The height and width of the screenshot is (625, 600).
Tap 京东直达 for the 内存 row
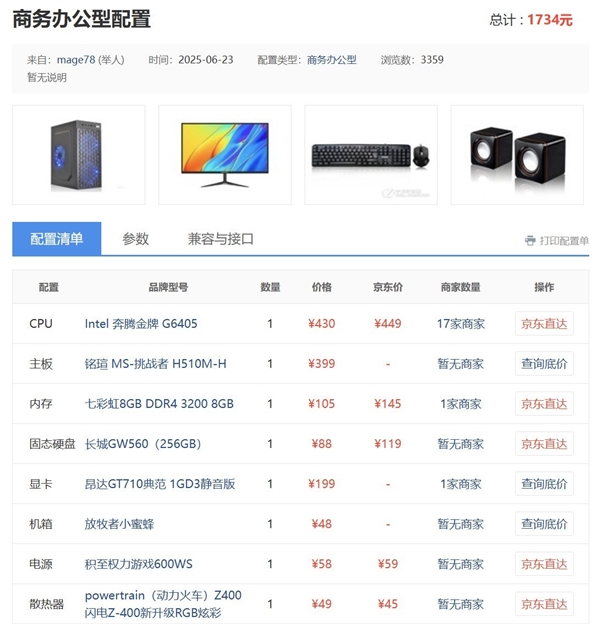(544, 404)
